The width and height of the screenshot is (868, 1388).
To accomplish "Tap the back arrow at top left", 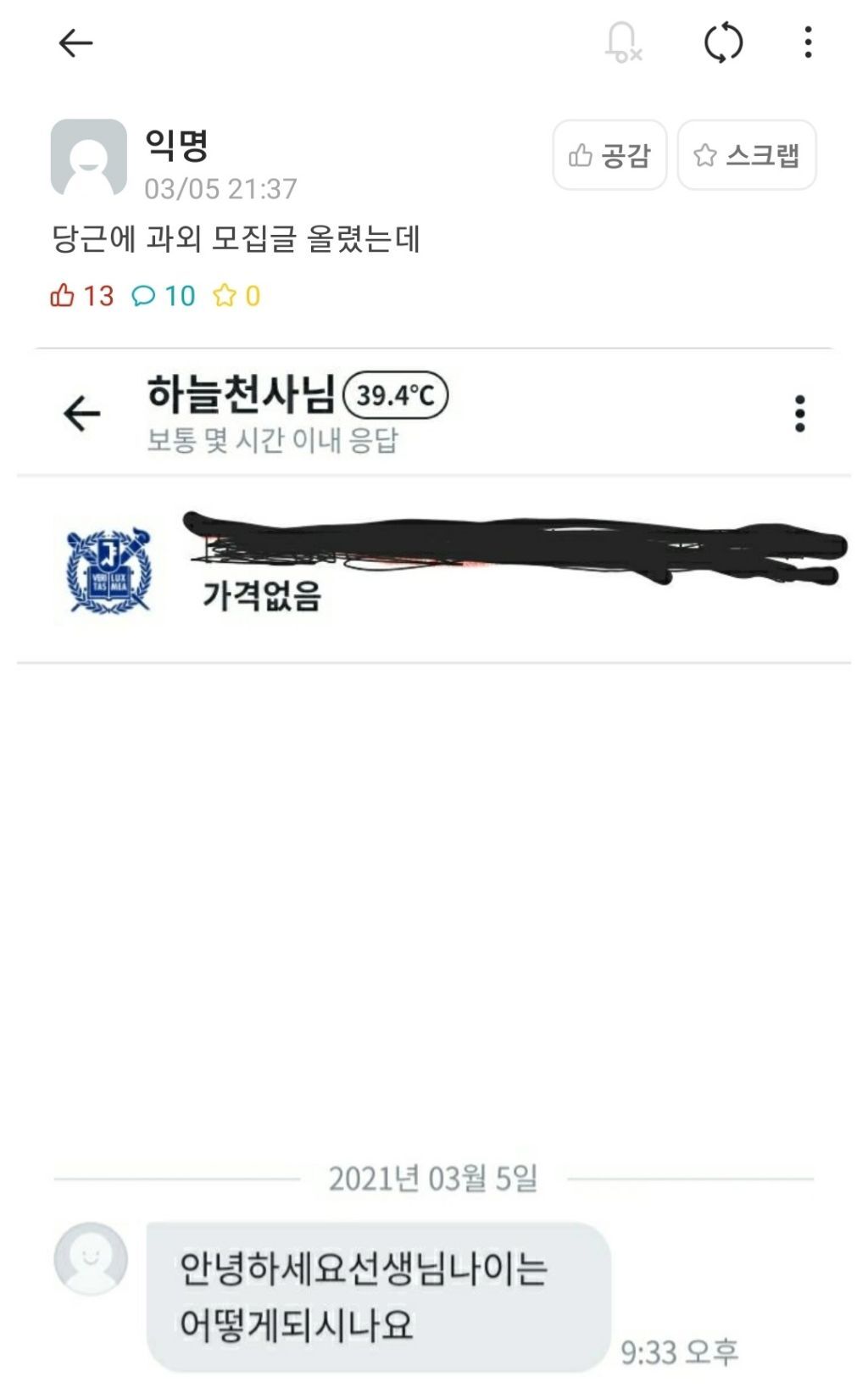I will 77,42.
